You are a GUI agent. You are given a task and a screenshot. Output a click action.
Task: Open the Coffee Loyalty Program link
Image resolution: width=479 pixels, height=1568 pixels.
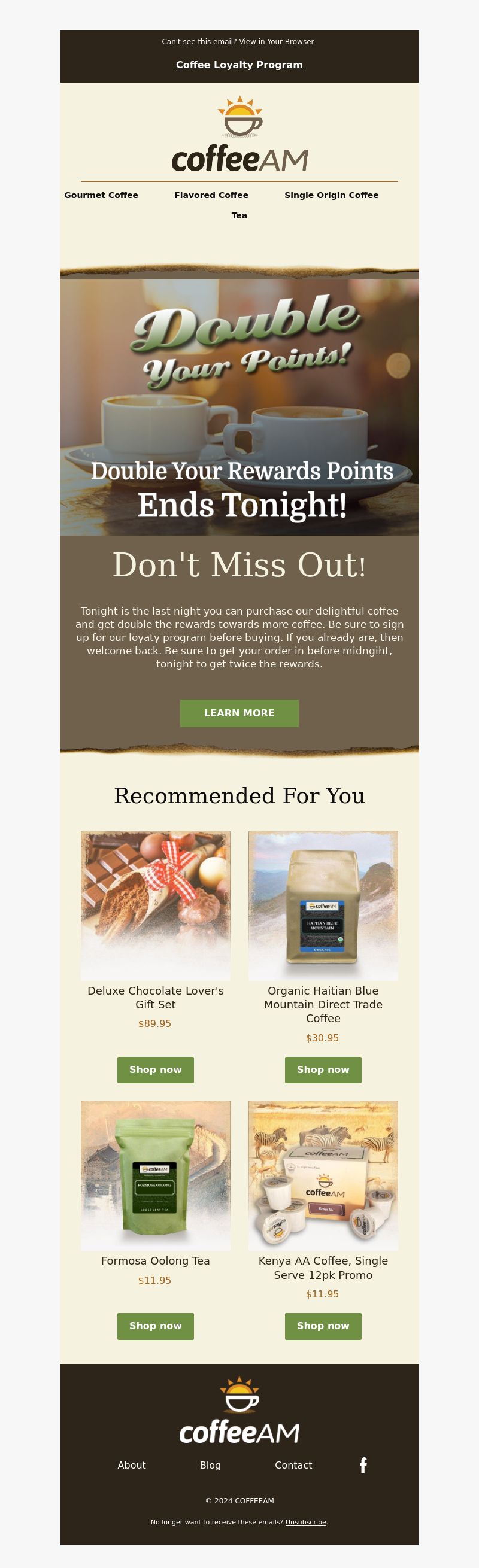tap(239, 65)
